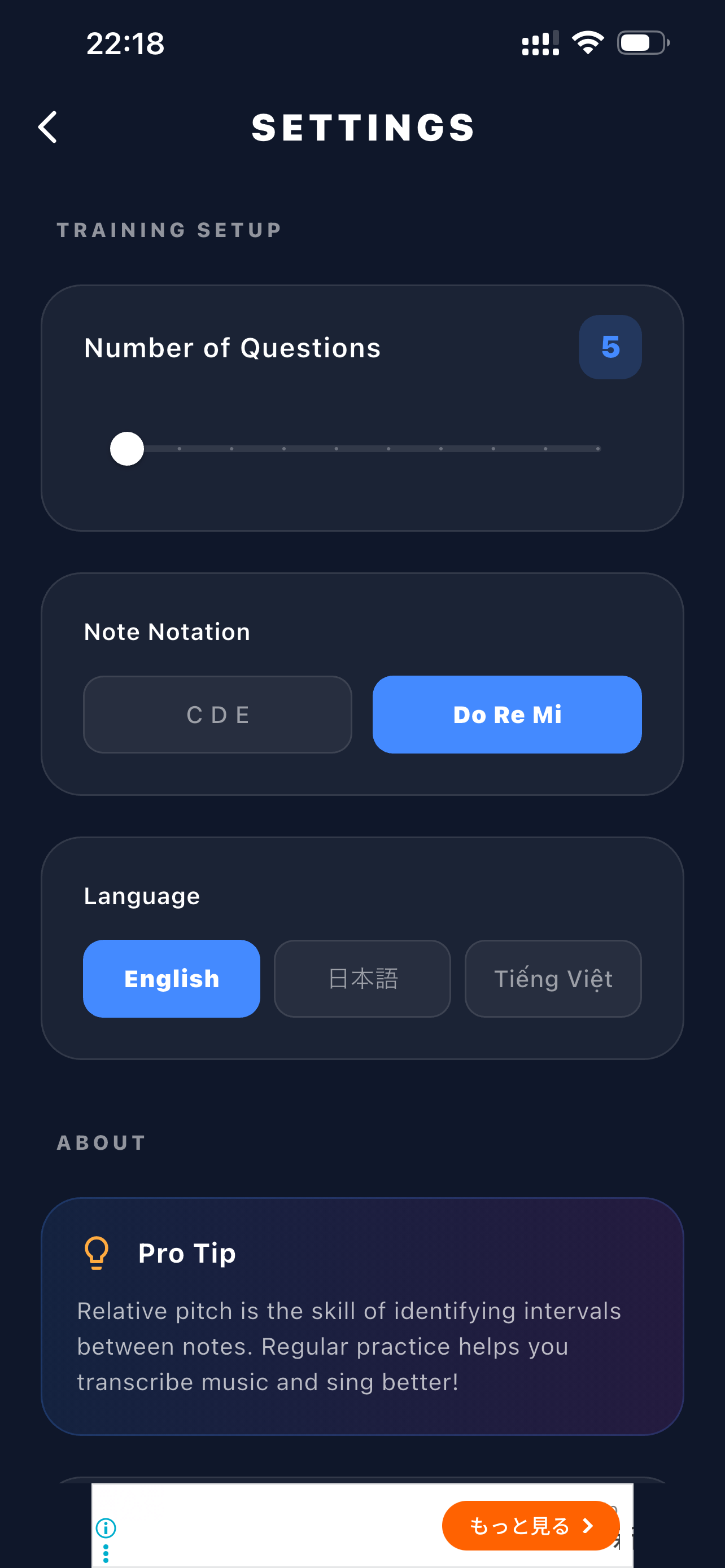The width and height of the screenshot is (725, 1568).
Task: Tap the SETTINGS page title
Action: pyautogui.click(x=363, y=128)
